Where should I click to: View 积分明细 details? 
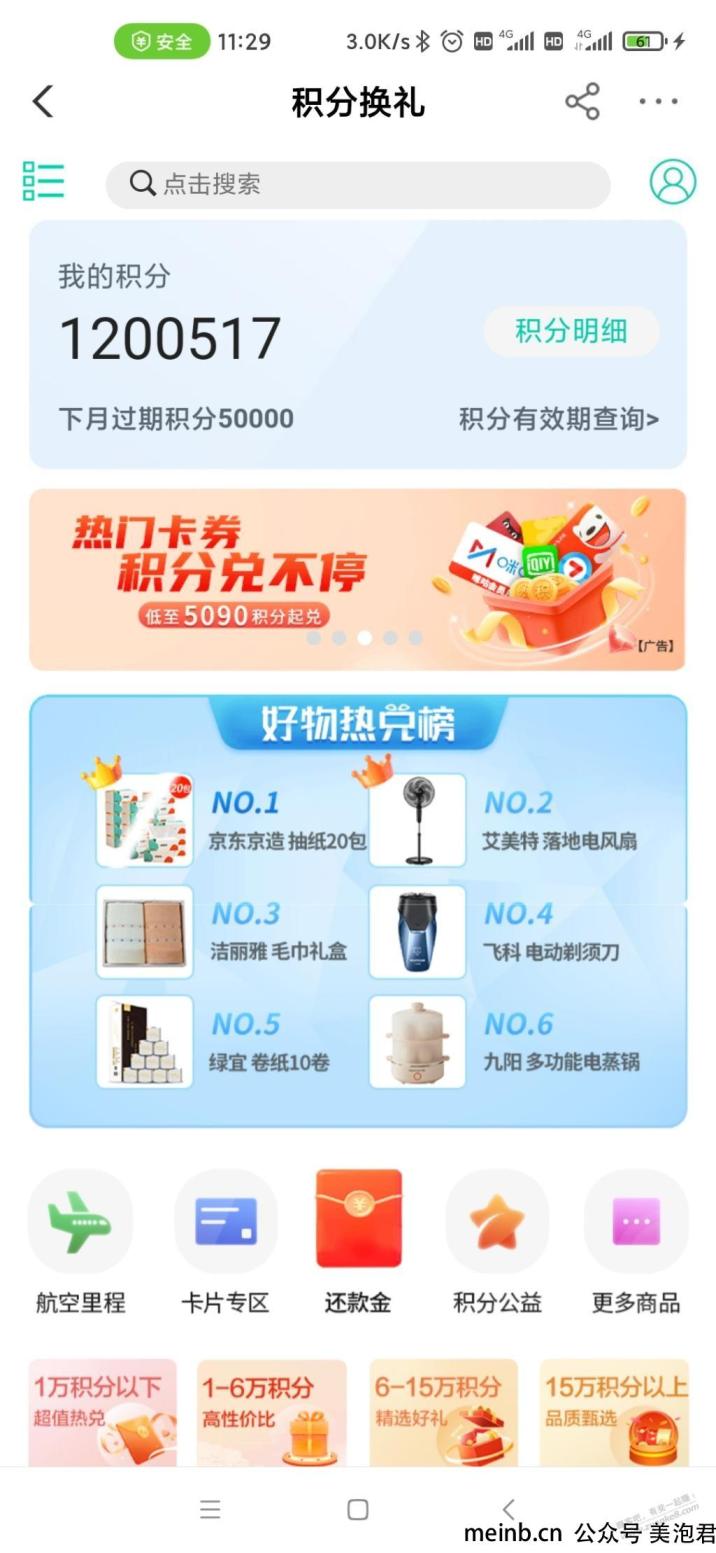(x=571, y=331)
